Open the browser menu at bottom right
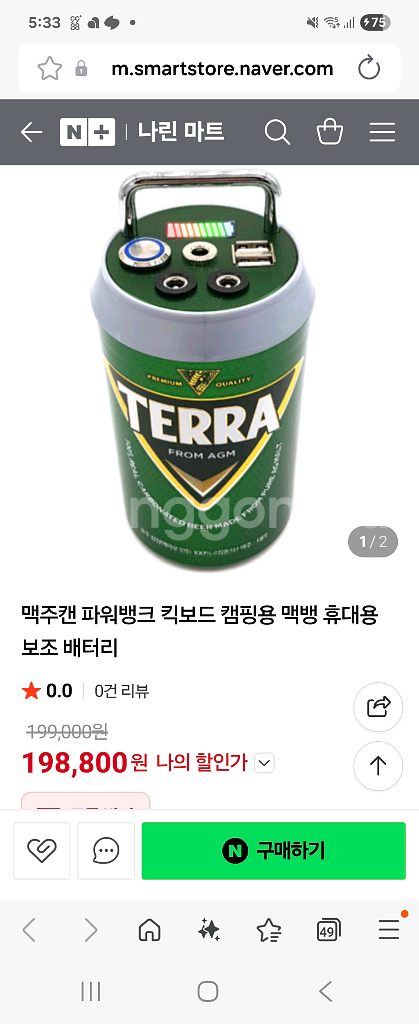Image resolution: width=419 pixels, height=1024 pixels. click(x=390, y=927)
